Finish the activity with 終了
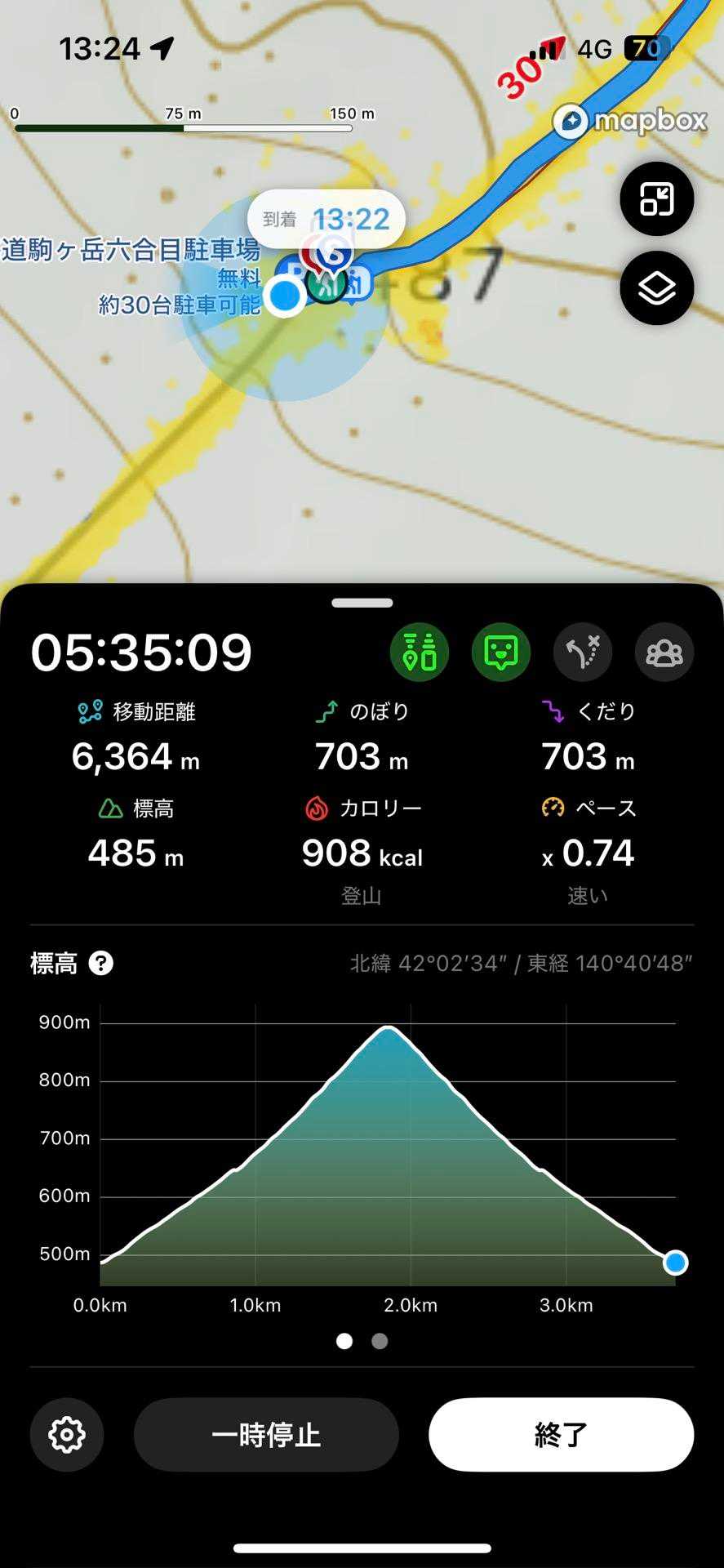The height and width of the screenshot is (1568, 724). [562, 1435]
